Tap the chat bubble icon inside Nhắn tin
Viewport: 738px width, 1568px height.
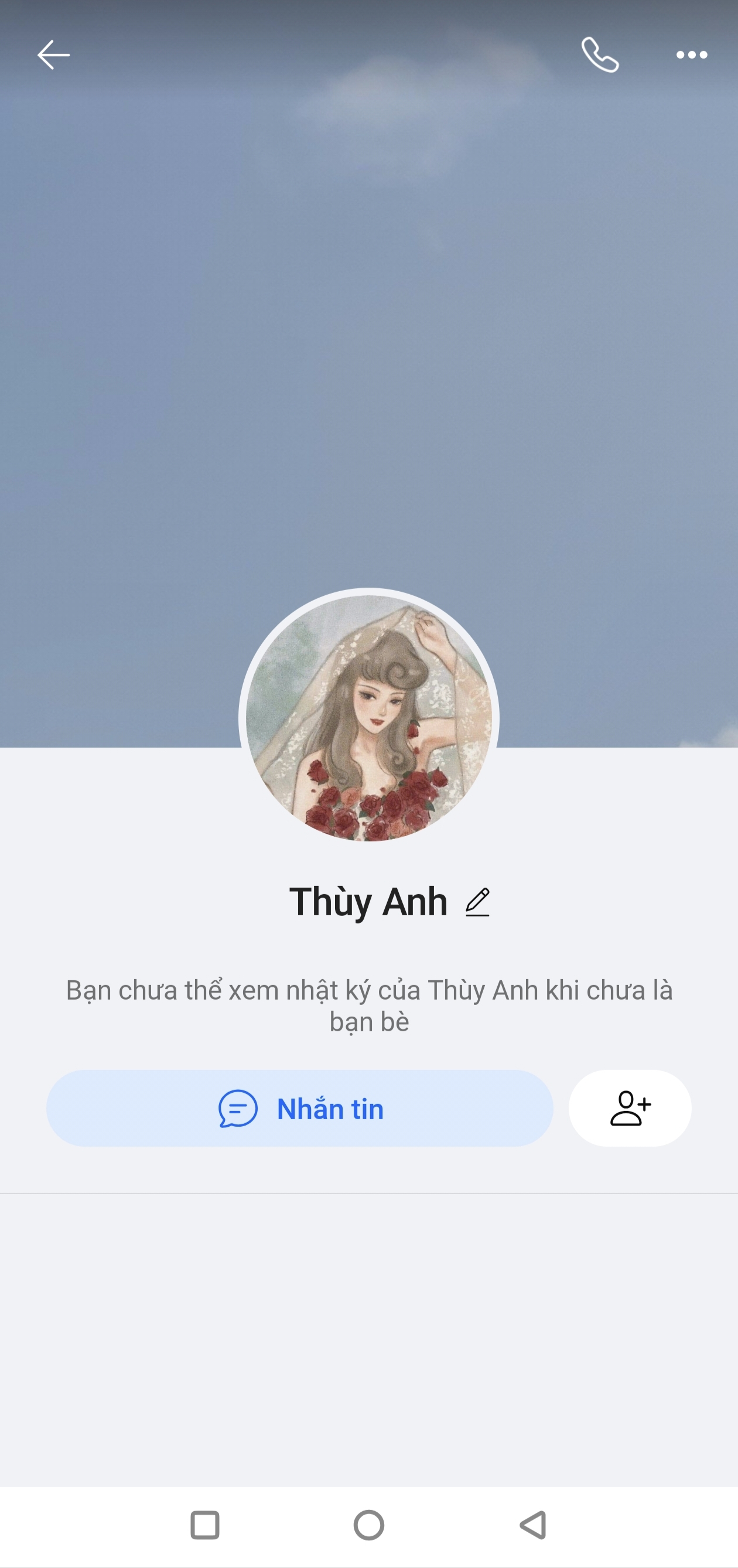[x=238, y=1108]
